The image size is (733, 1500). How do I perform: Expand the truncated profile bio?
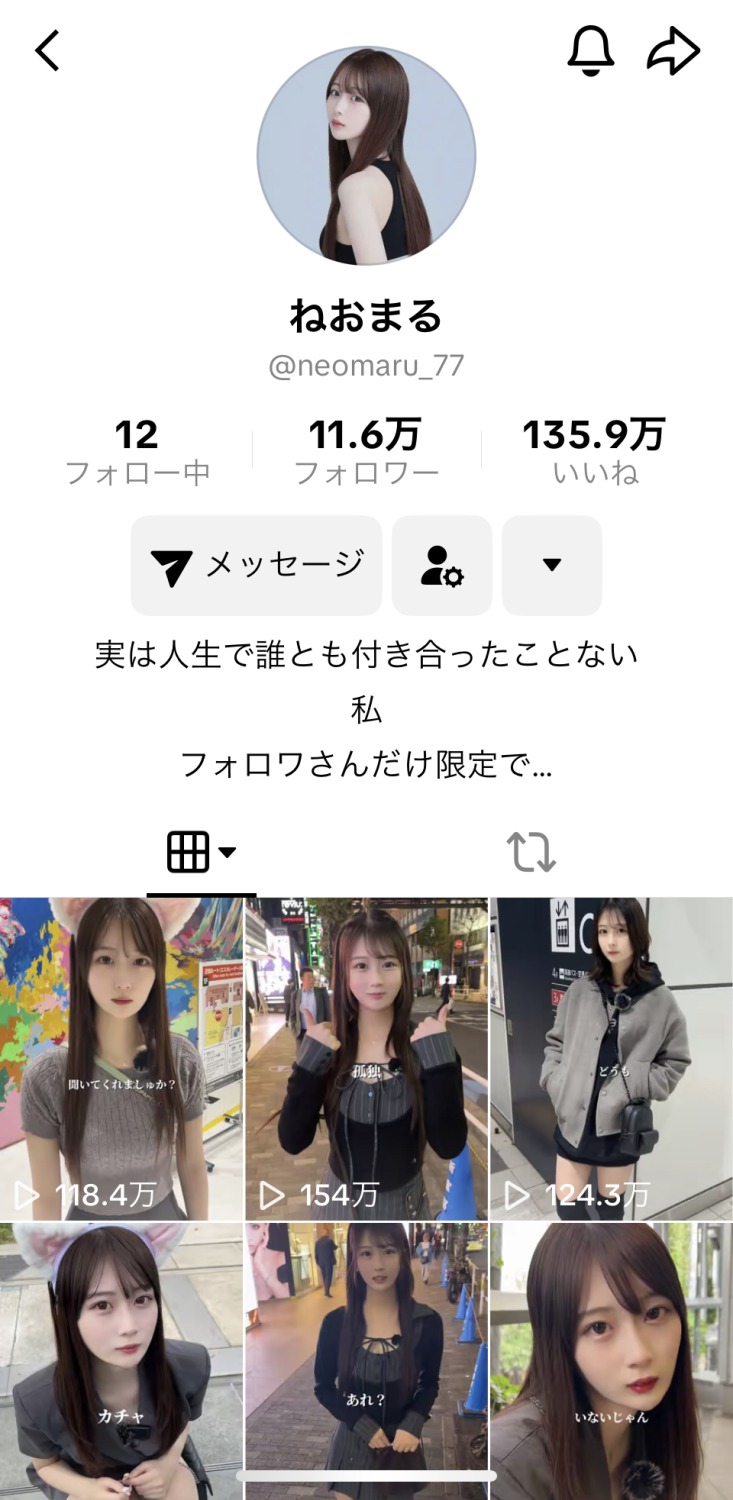pyautogui.click(x=366, y=766)
